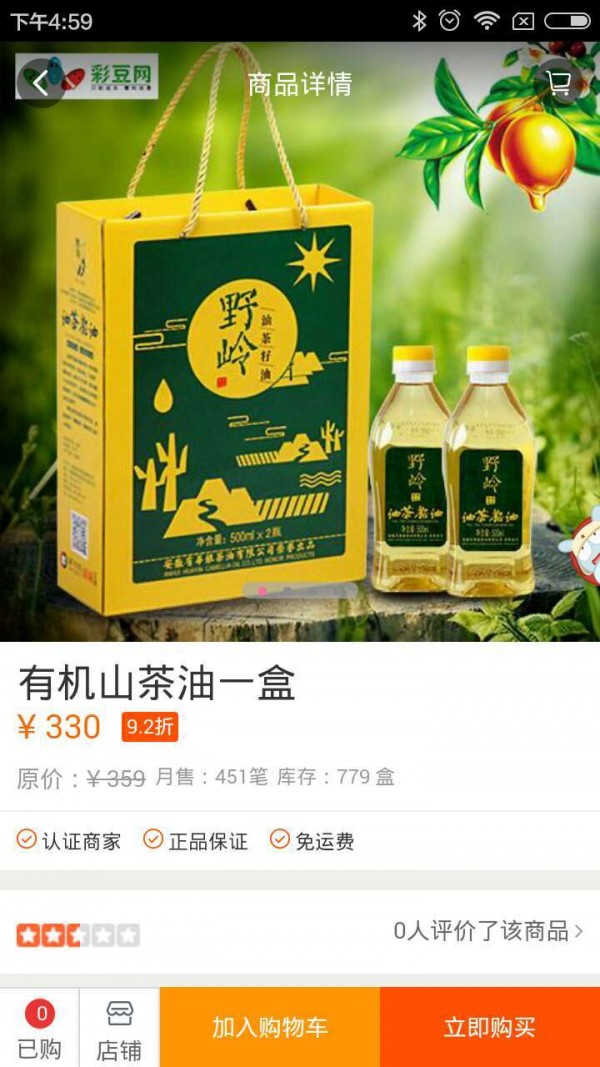Open the 店铺 shop page
This screenshot has width=600, height=1067.
[119, 1030]
